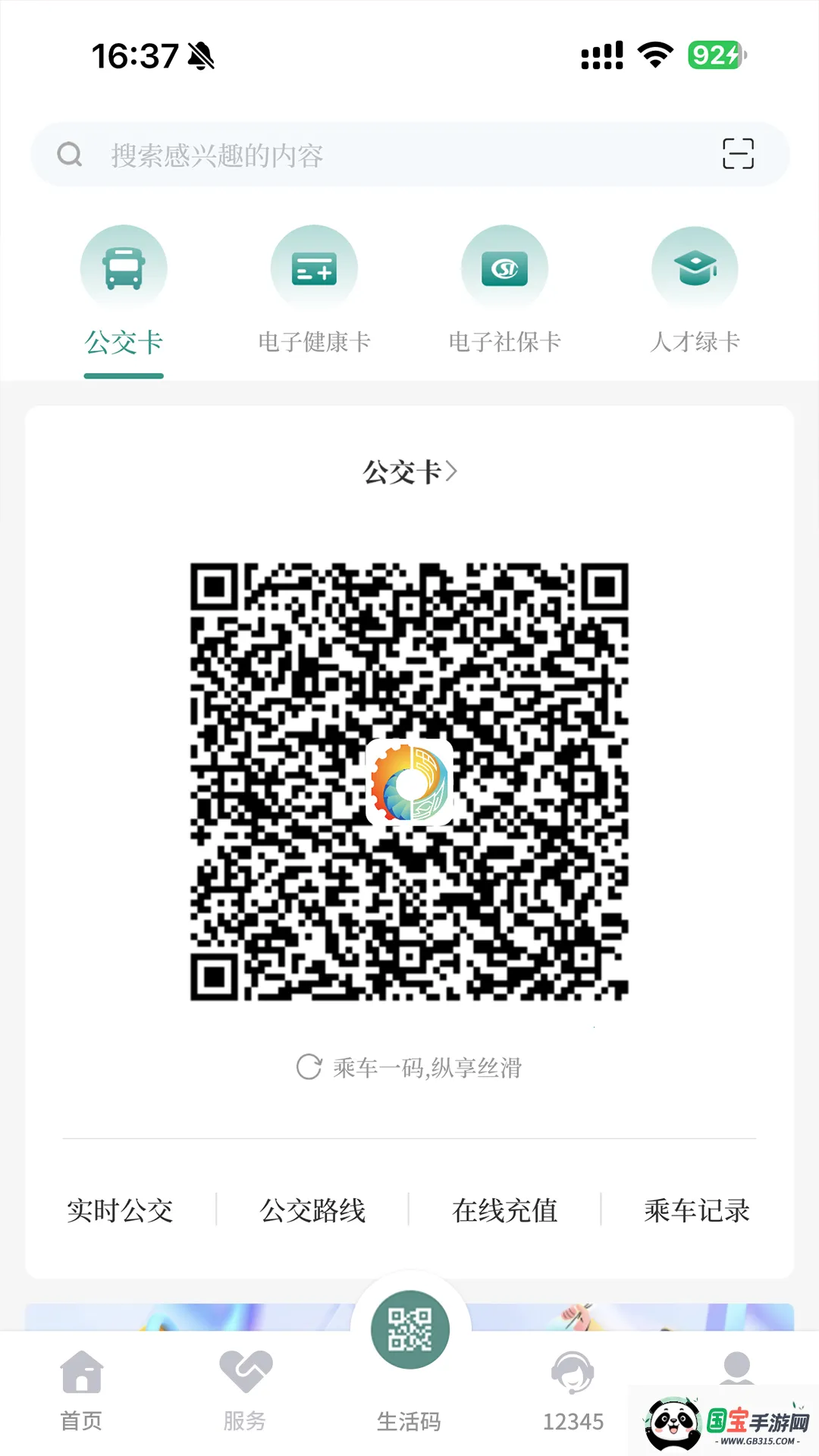
Task: Tap the QR scan icon in search bar
Action: [x=738, y=154]
